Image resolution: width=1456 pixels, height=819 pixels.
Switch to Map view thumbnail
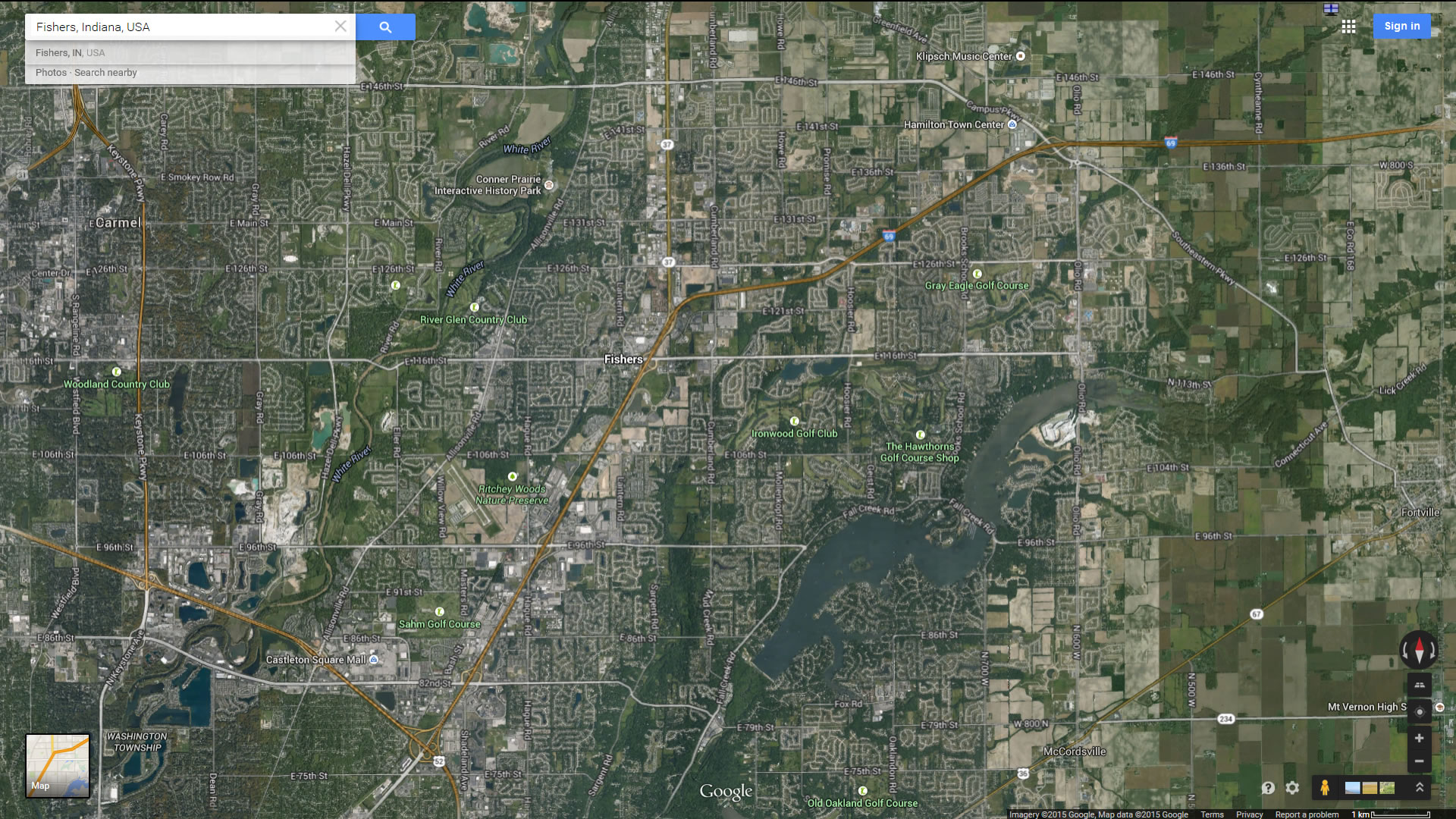(58, 765)
